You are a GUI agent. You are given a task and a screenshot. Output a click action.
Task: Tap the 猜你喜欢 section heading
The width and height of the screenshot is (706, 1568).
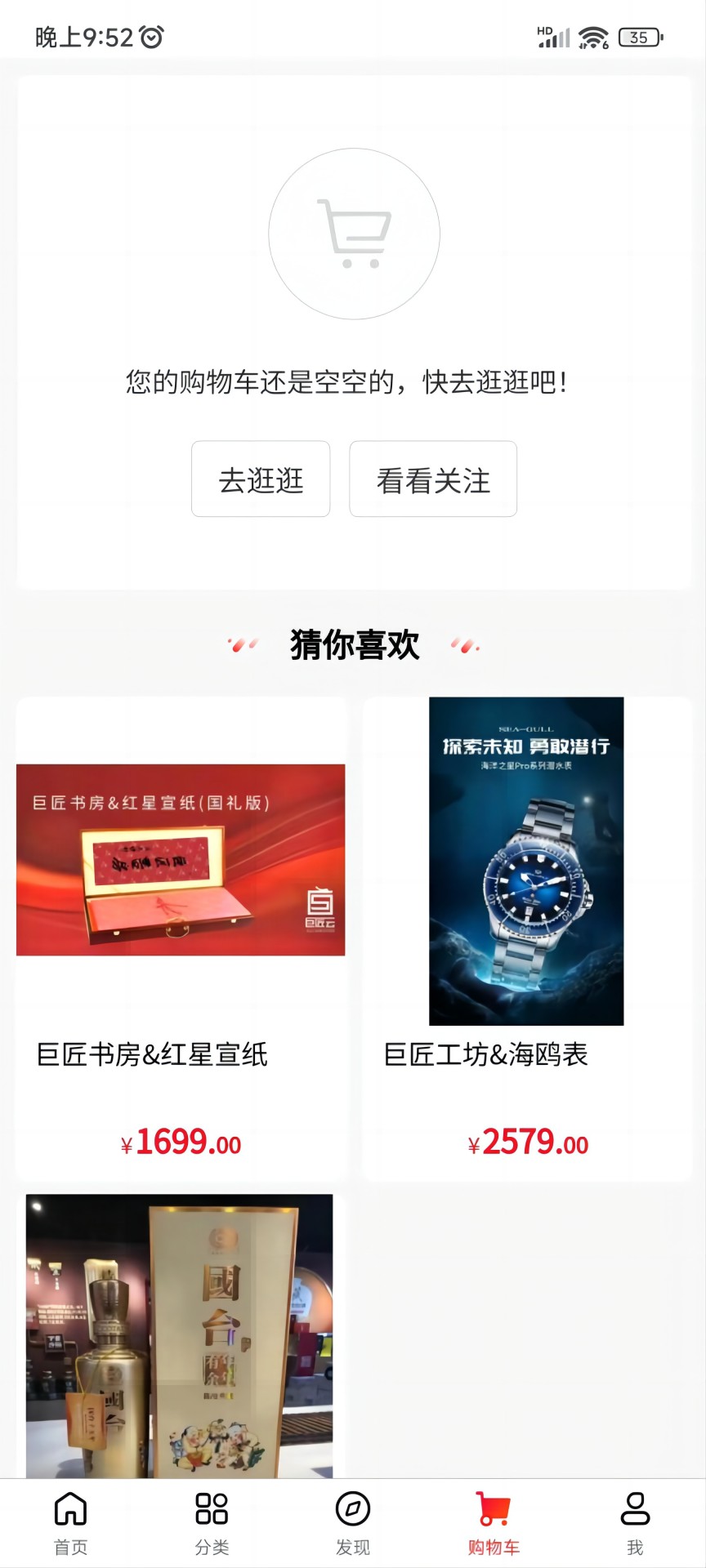pyautogui.click(x=353, y=644)
